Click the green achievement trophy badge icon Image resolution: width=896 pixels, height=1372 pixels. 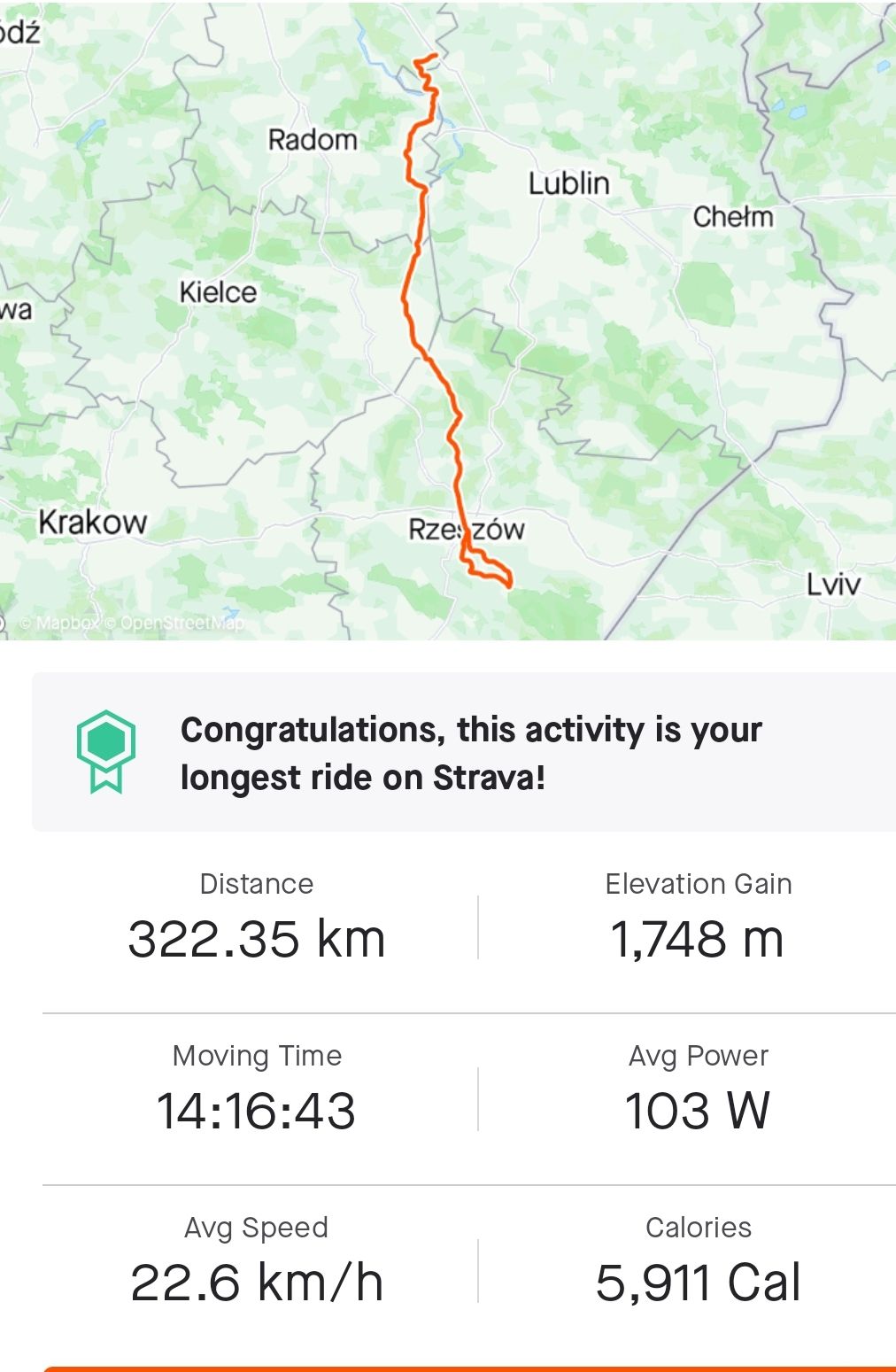106,748
